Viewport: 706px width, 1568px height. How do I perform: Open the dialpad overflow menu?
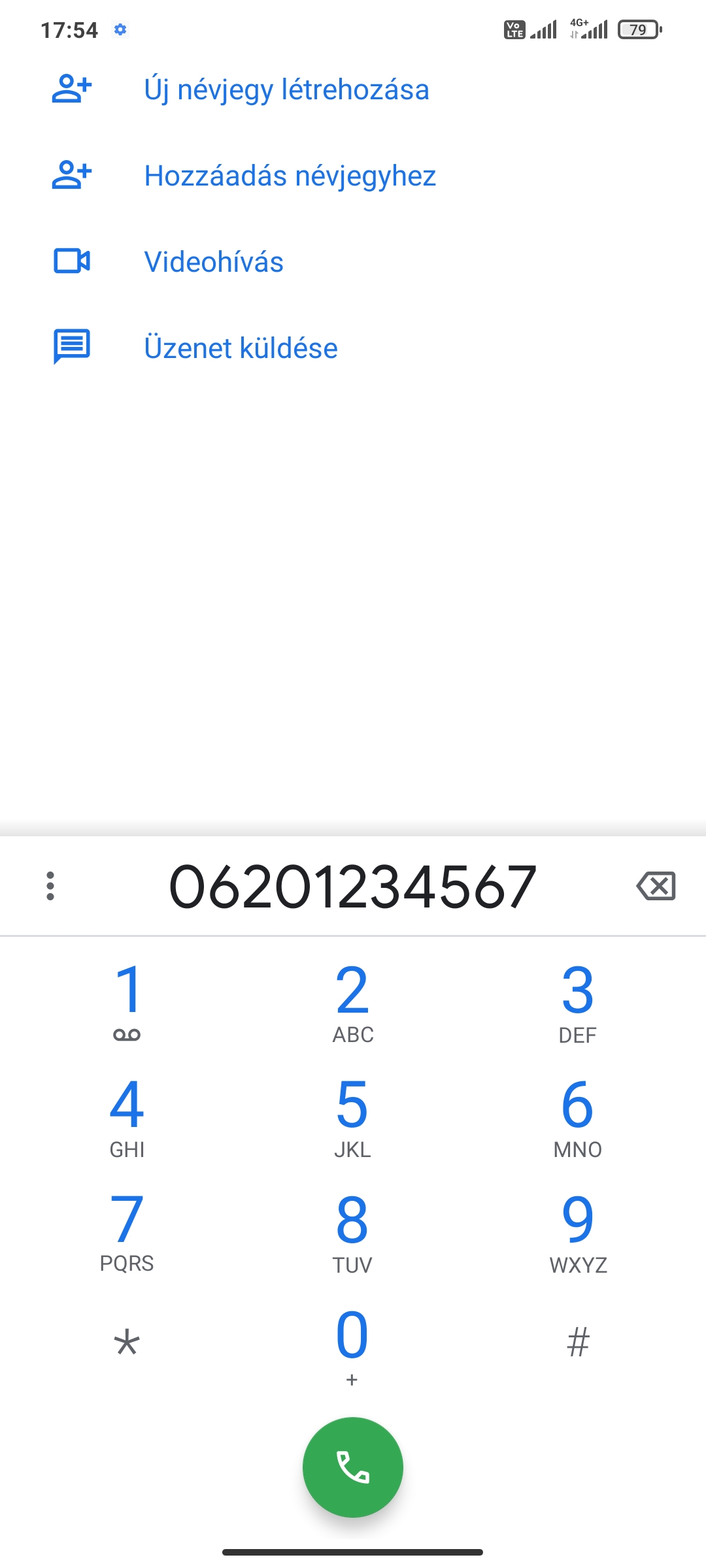point(50,886)
